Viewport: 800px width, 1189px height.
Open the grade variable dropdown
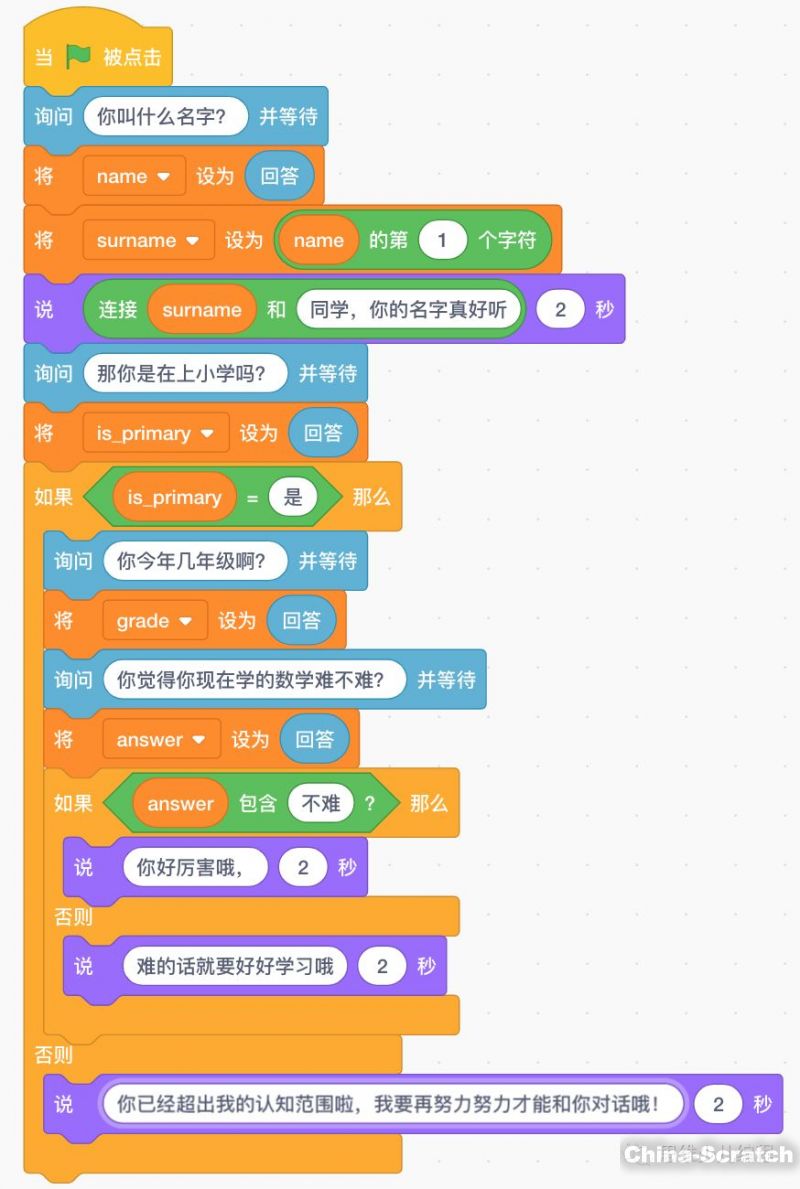pyautogui.click(x=154, y=621)
